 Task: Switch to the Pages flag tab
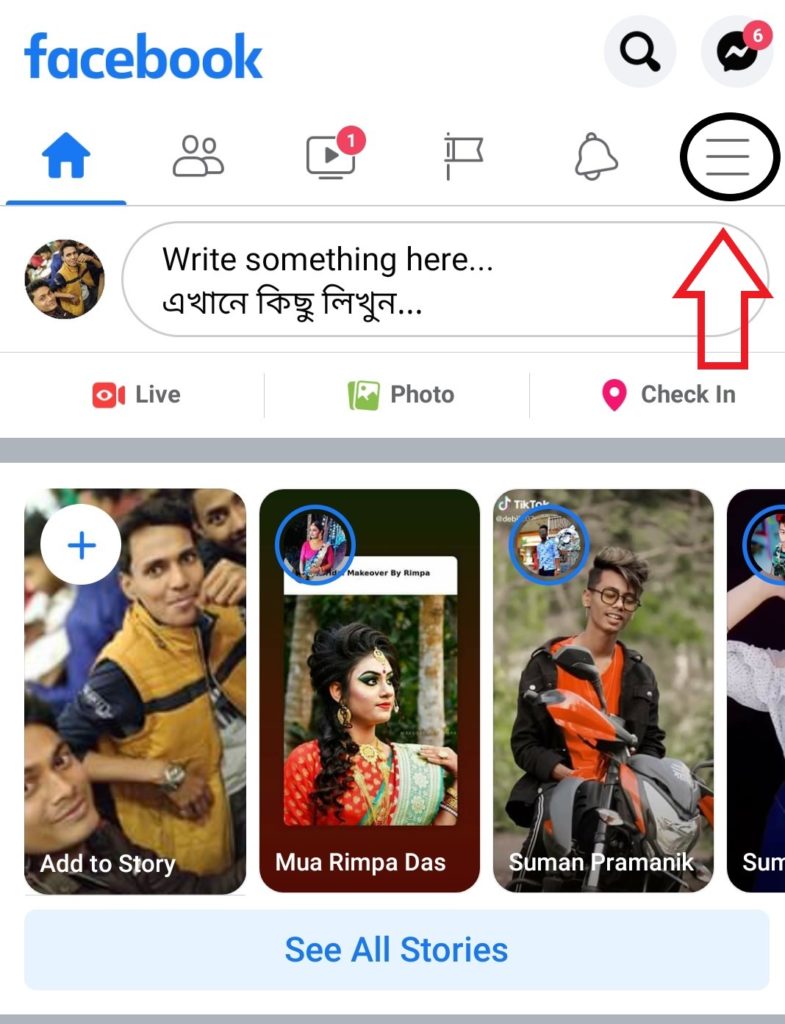point(463,157)
